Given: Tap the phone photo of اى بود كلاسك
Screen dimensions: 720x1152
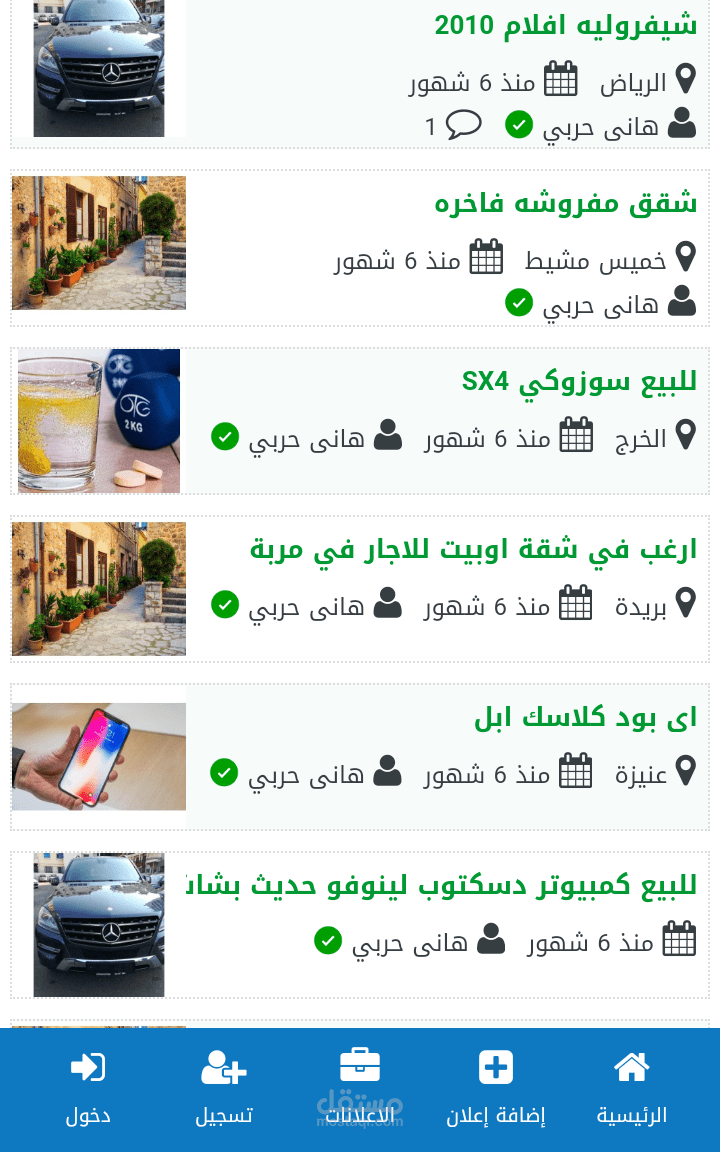Looking at the screenshot, I should 99,756.
